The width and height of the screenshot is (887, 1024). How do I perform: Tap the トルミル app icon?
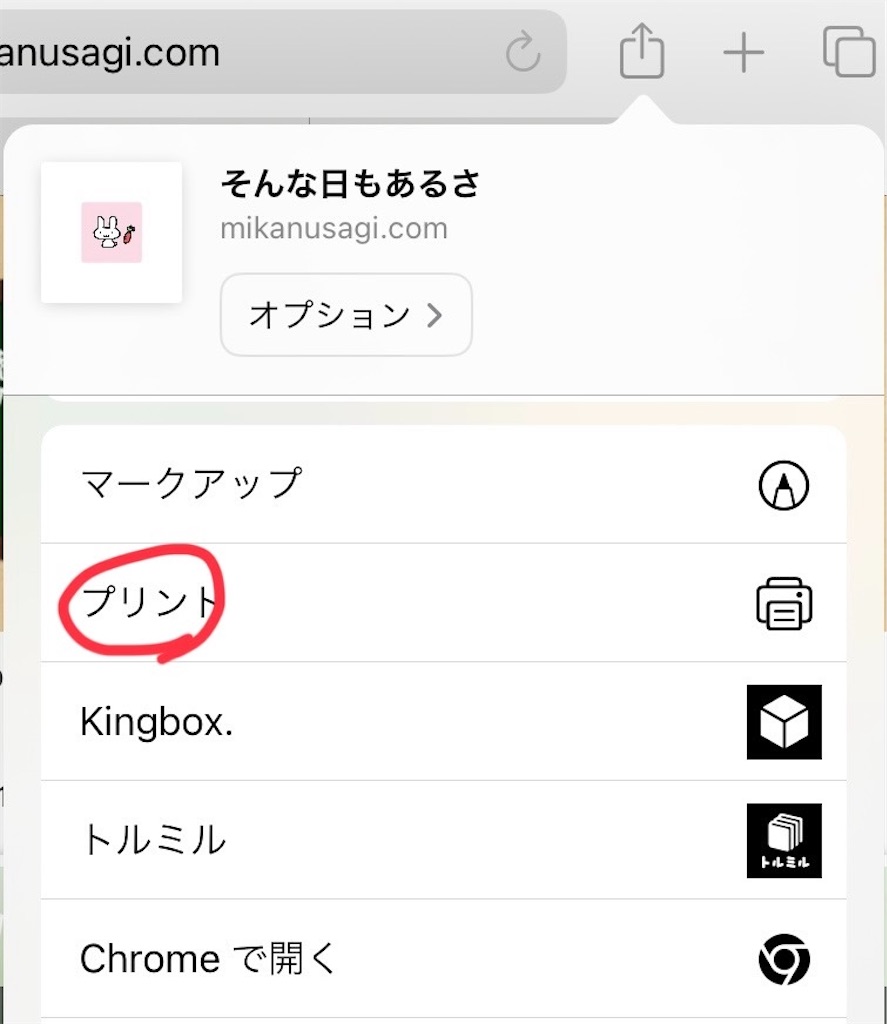click(x=784, y=840)
